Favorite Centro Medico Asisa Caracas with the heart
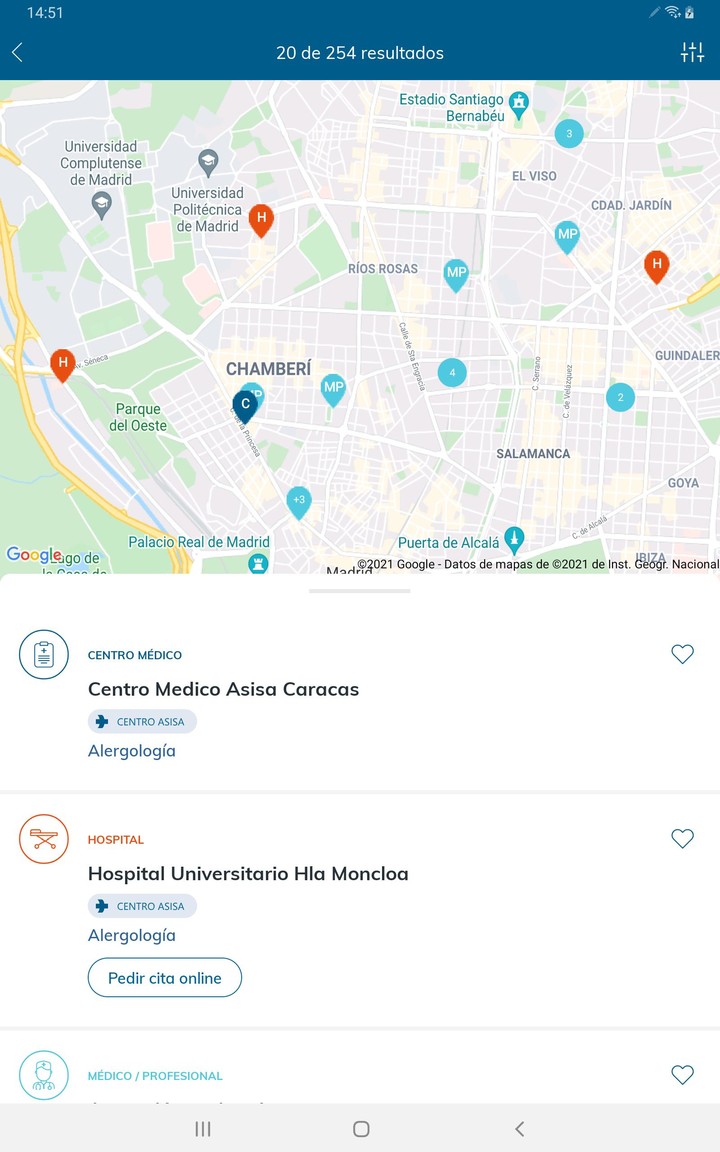Screen dimensions: 720x1152 [x=683, y=654]
